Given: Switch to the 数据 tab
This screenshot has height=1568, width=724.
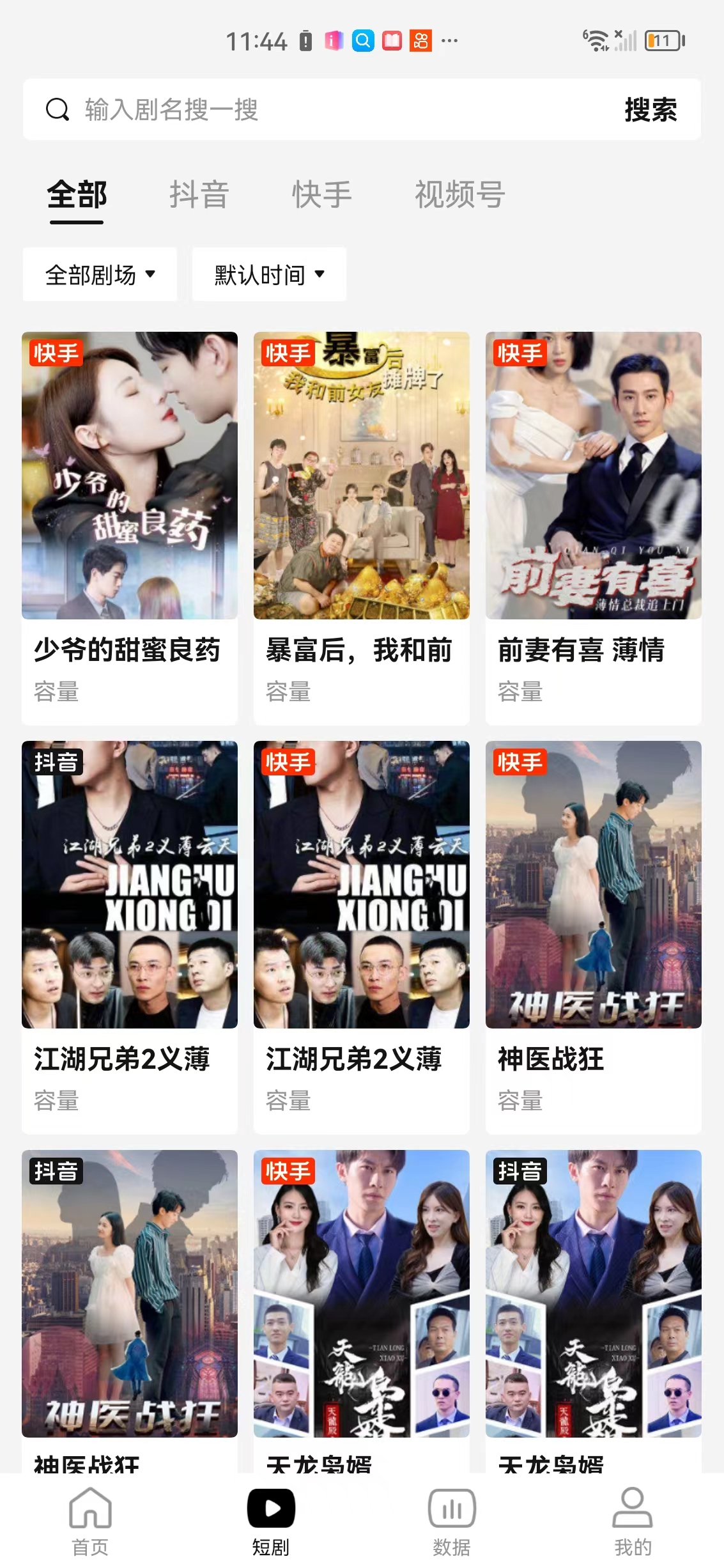Looking at the screenshot, I should pos(452,1521).
